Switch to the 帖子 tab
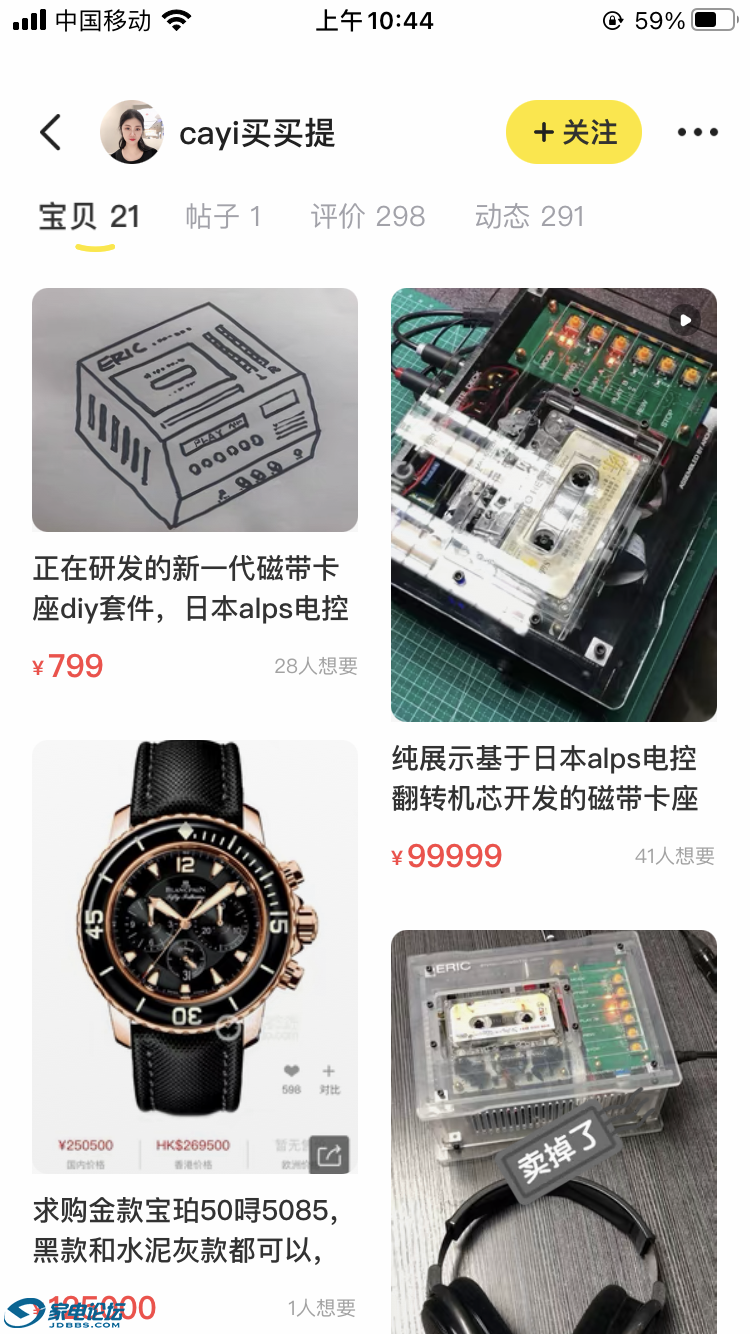Screen dimensions: 750x1334 tap(223, 217)
